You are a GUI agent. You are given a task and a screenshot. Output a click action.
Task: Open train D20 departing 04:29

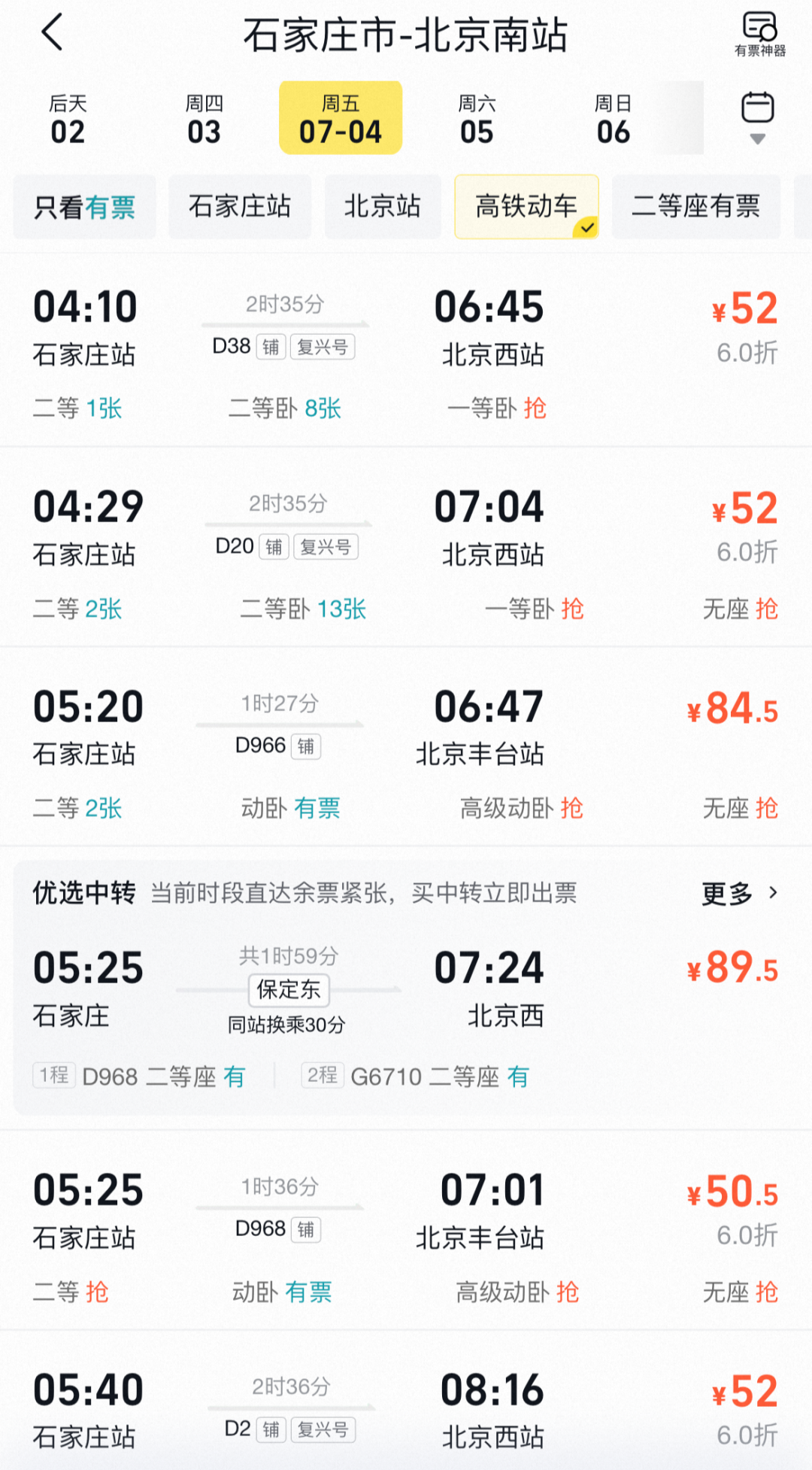[406, 548]
